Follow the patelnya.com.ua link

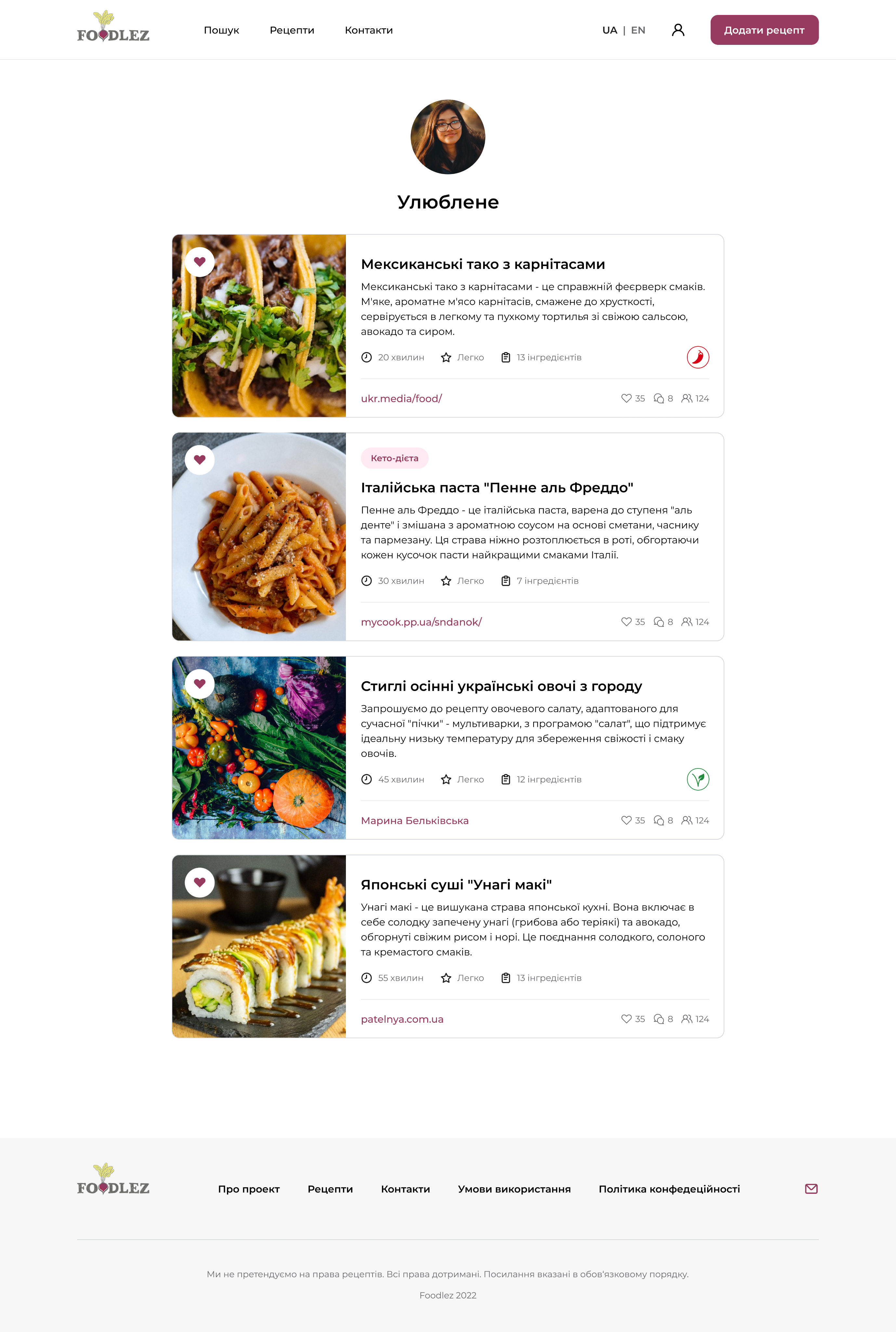(402, 1019)
